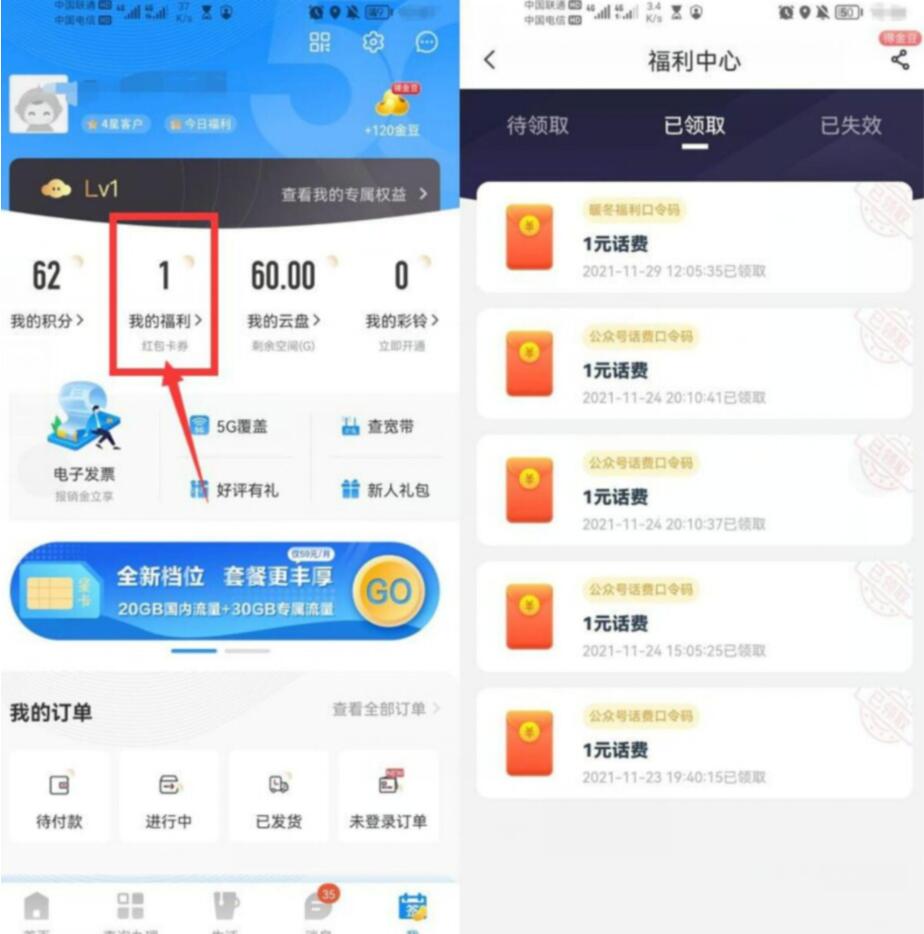Viewport: 924px width, 934px height.
Task: Open 已发货 orders
Action: [278, 798]
